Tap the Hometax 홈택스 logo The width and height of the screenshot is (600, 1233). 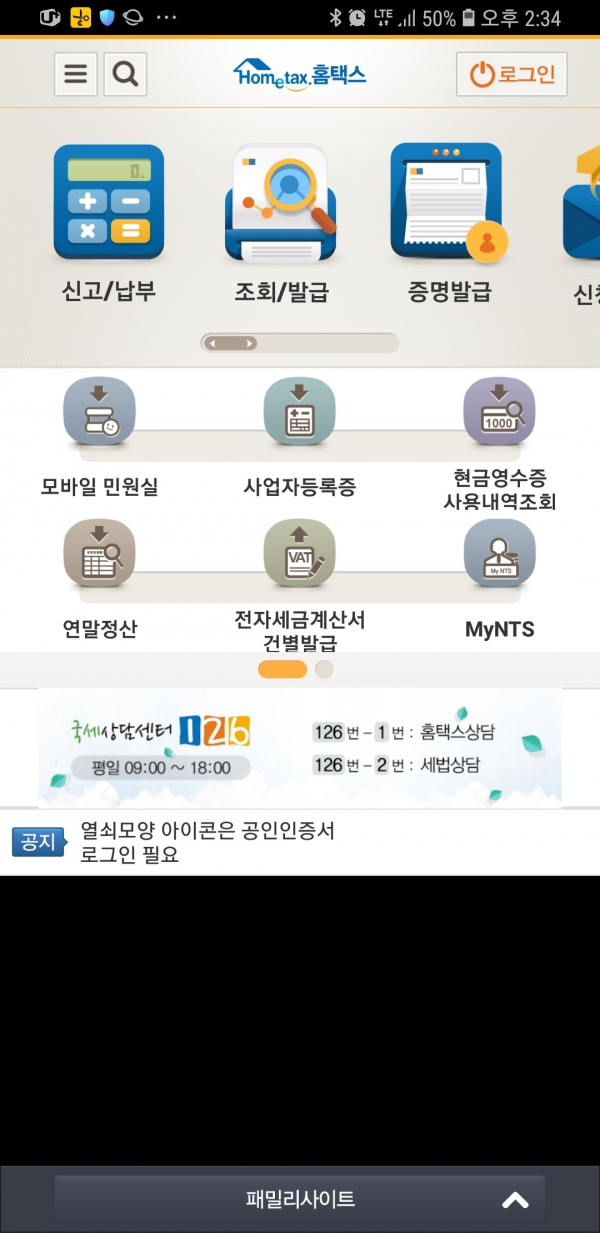tap(299, 73)
